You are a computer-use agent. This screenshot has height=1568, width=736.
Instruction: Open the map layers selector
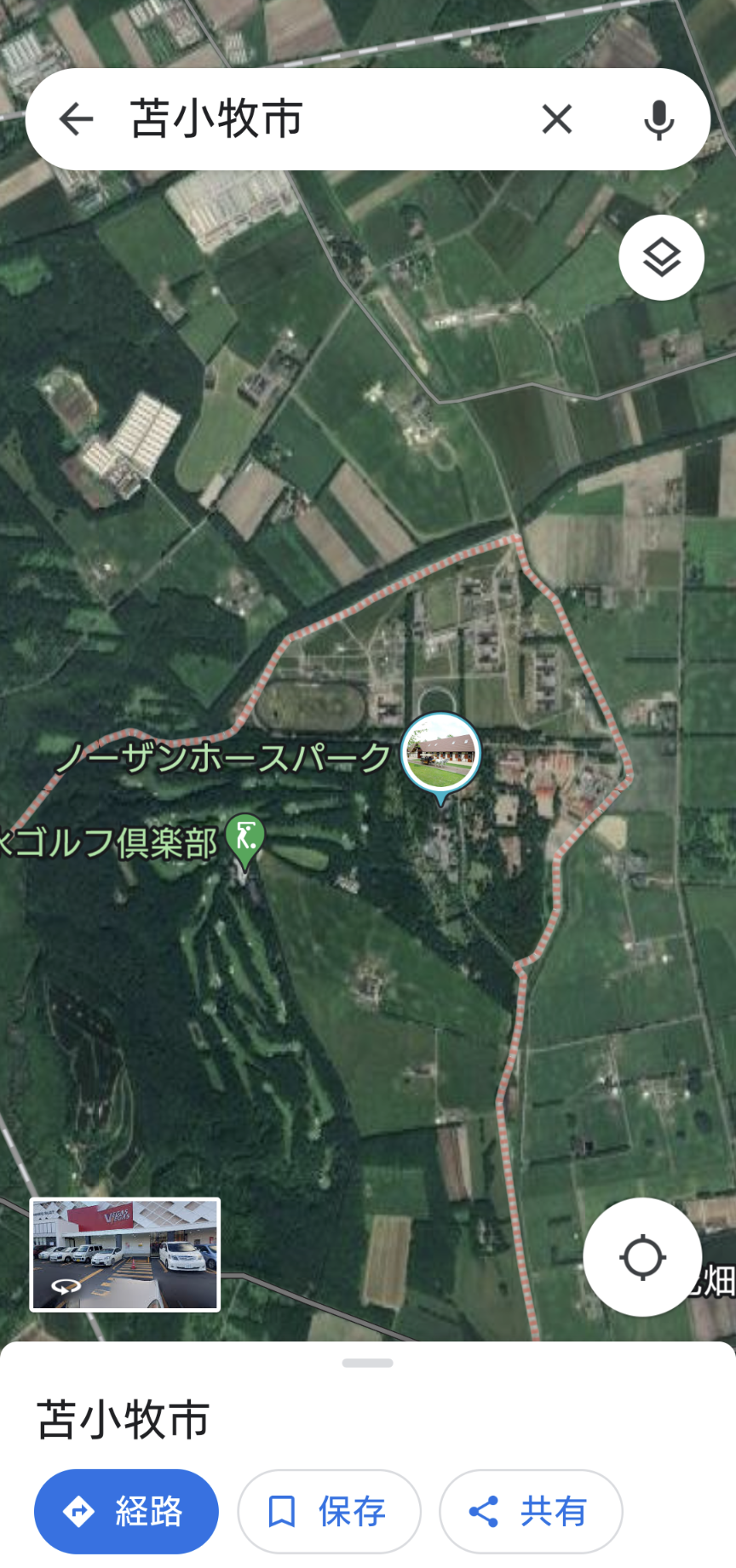click(661, 257)
